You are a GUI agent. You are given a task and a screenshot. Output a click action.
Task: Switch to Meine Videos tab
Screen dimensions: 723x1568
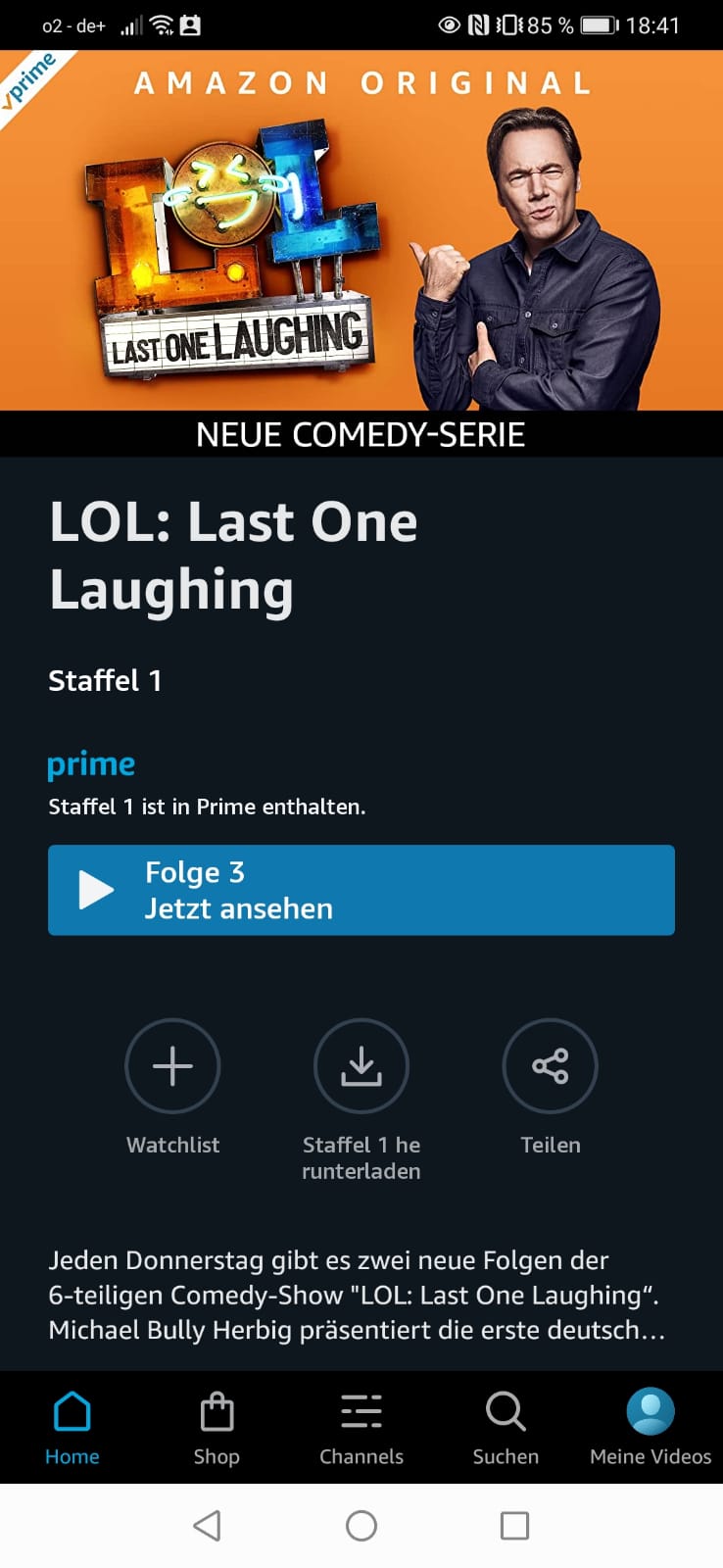click(x=651, y=1428)
